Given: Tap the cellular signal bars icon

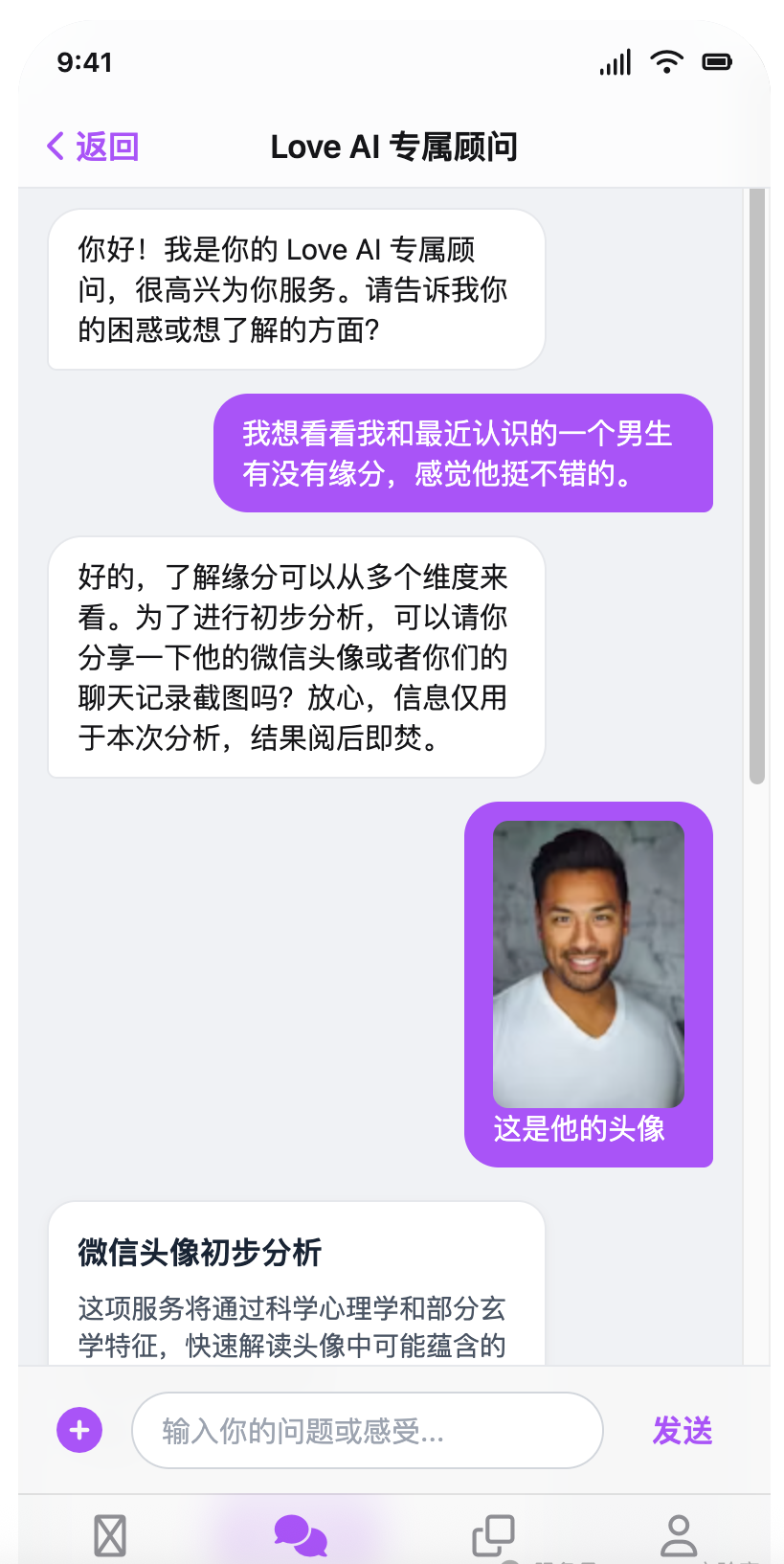Looking at the screenshot, I should point(615,60).
